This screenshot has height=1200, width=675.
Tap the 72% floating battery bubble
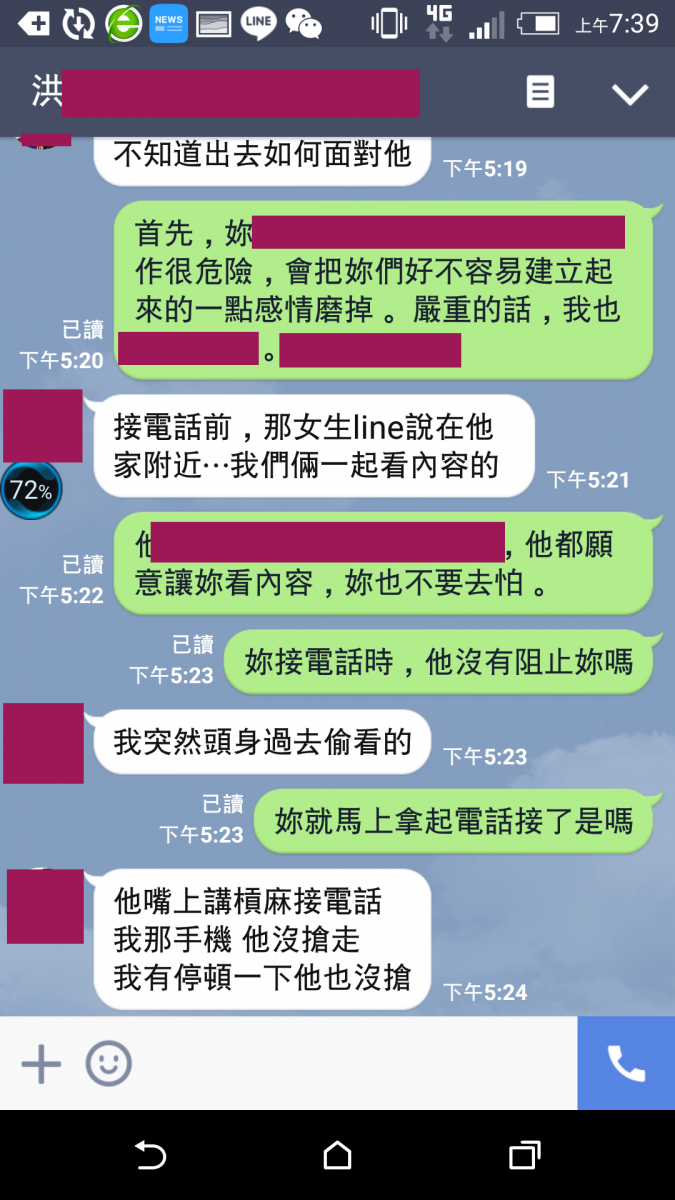click(x=31, y=490)
